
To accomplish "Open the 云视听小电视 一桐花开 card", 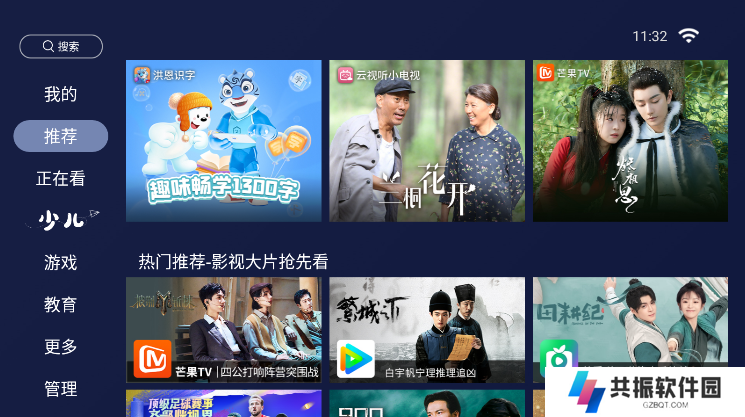I will [427, 141].
